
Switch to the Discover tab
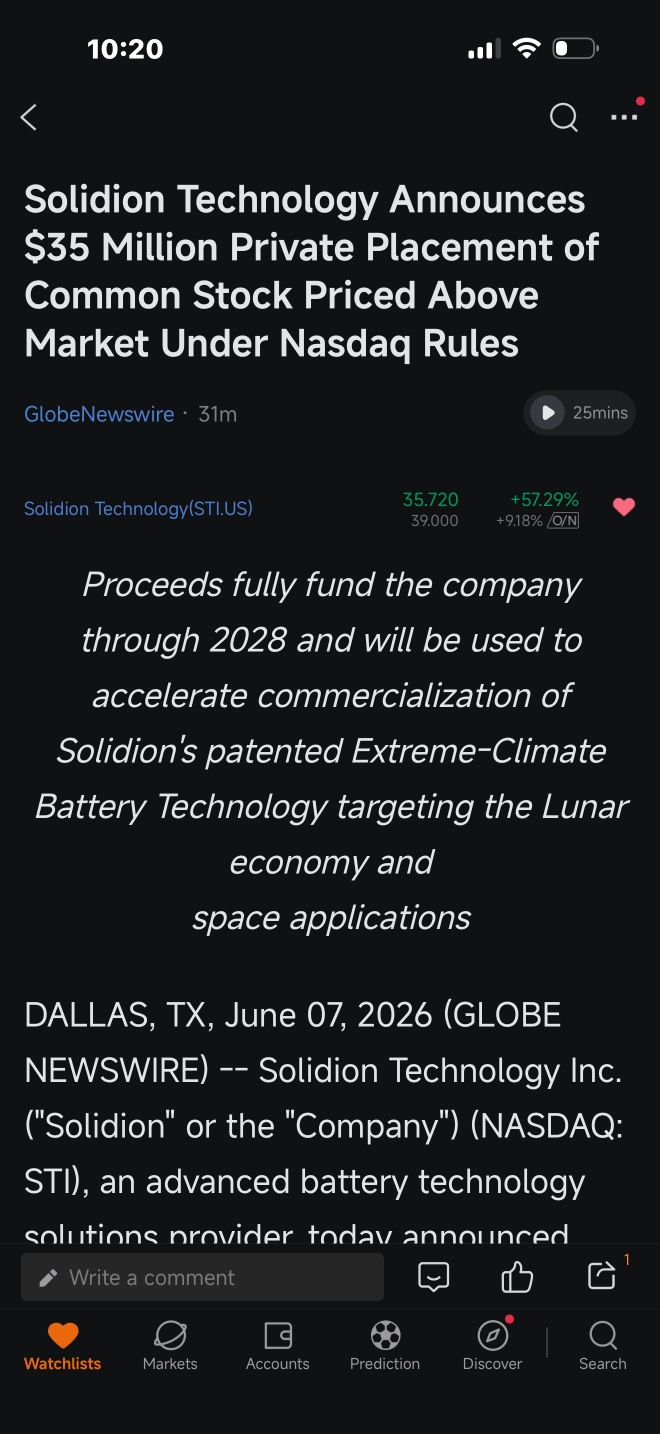pyautogui.click(x=492, y=1346)
